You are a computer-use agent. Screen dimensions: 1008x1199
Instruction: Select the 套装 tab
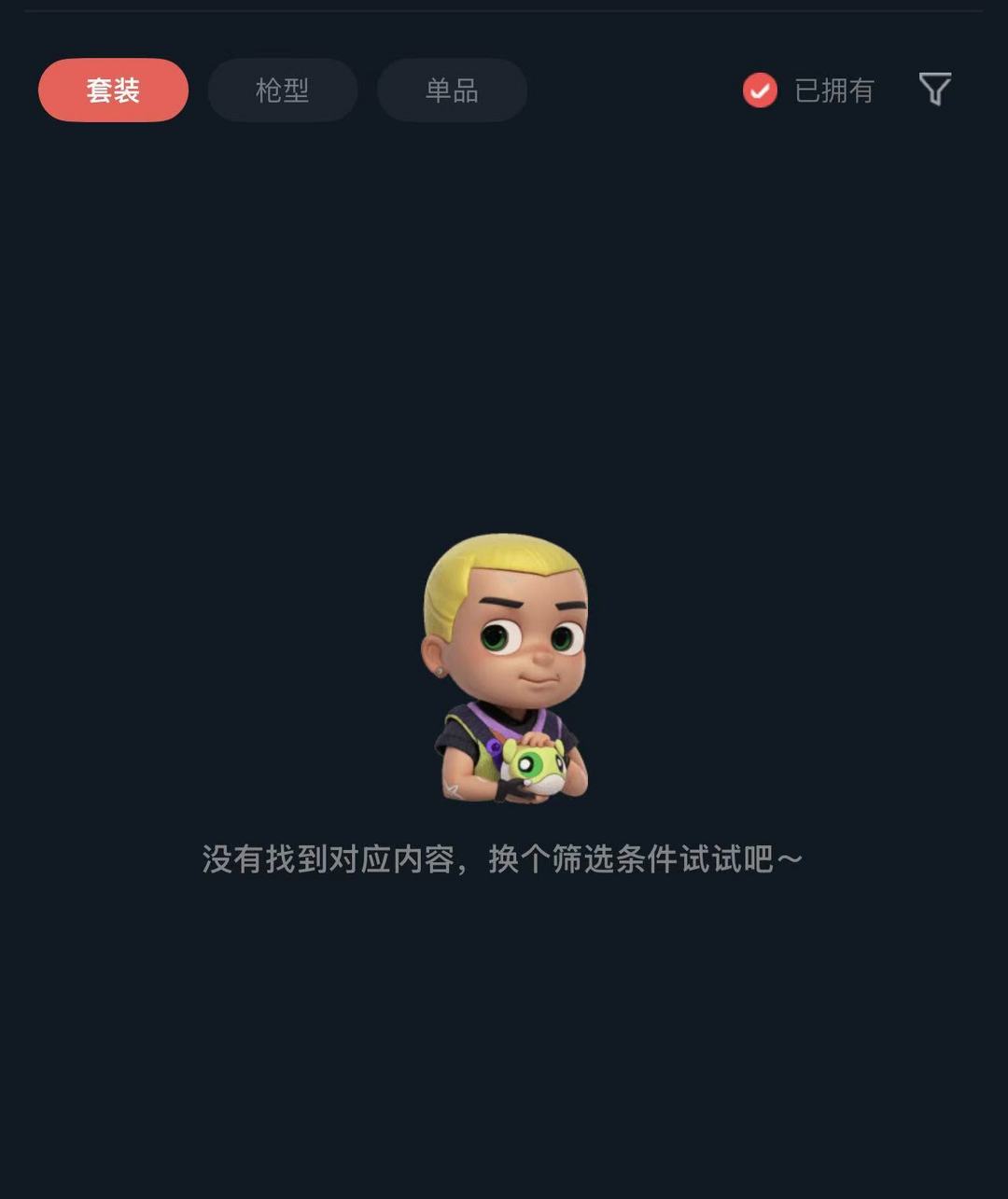coord(113,91)
